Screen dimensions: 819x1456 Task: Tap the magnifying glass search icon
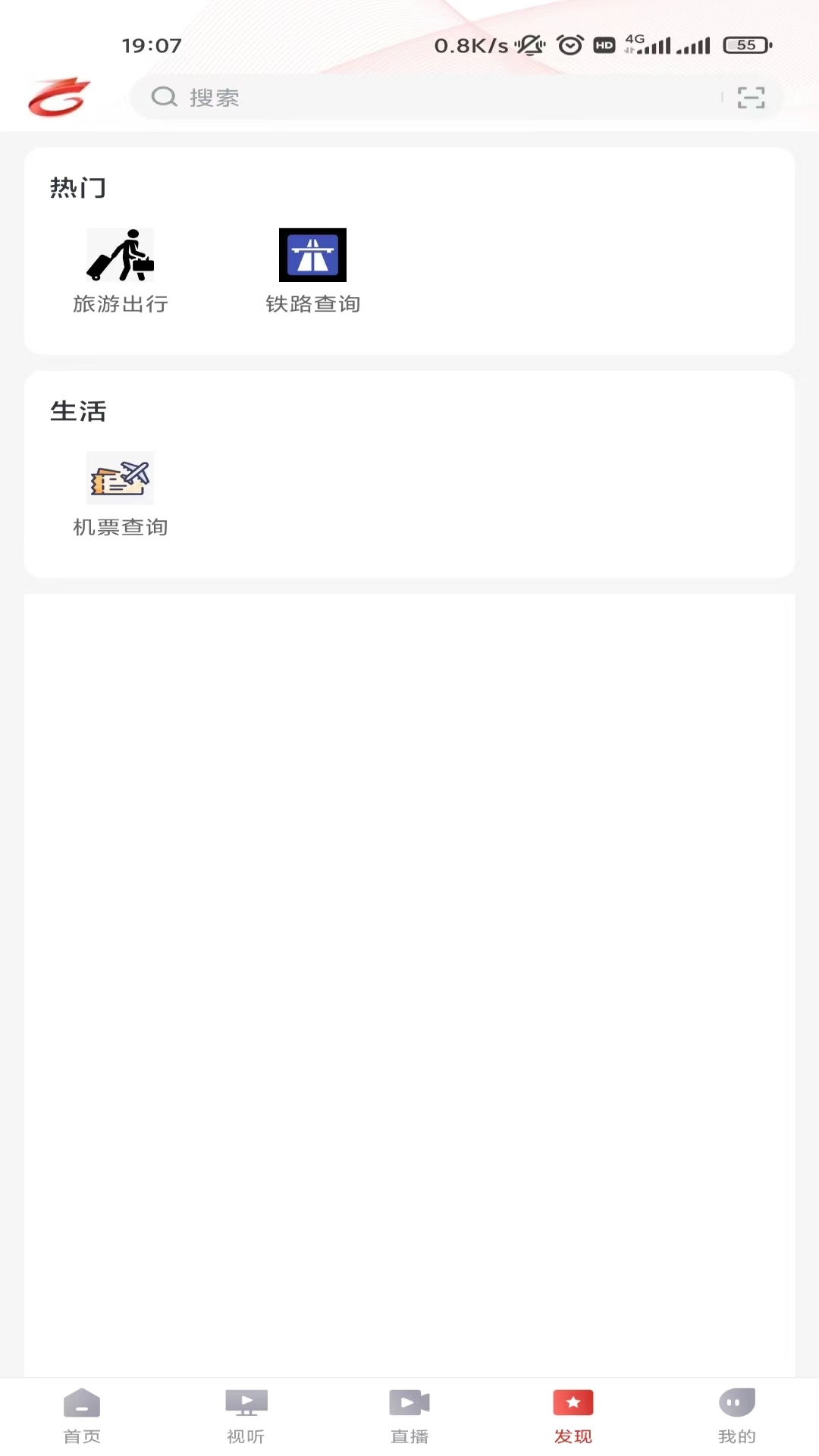coord(164,97)
